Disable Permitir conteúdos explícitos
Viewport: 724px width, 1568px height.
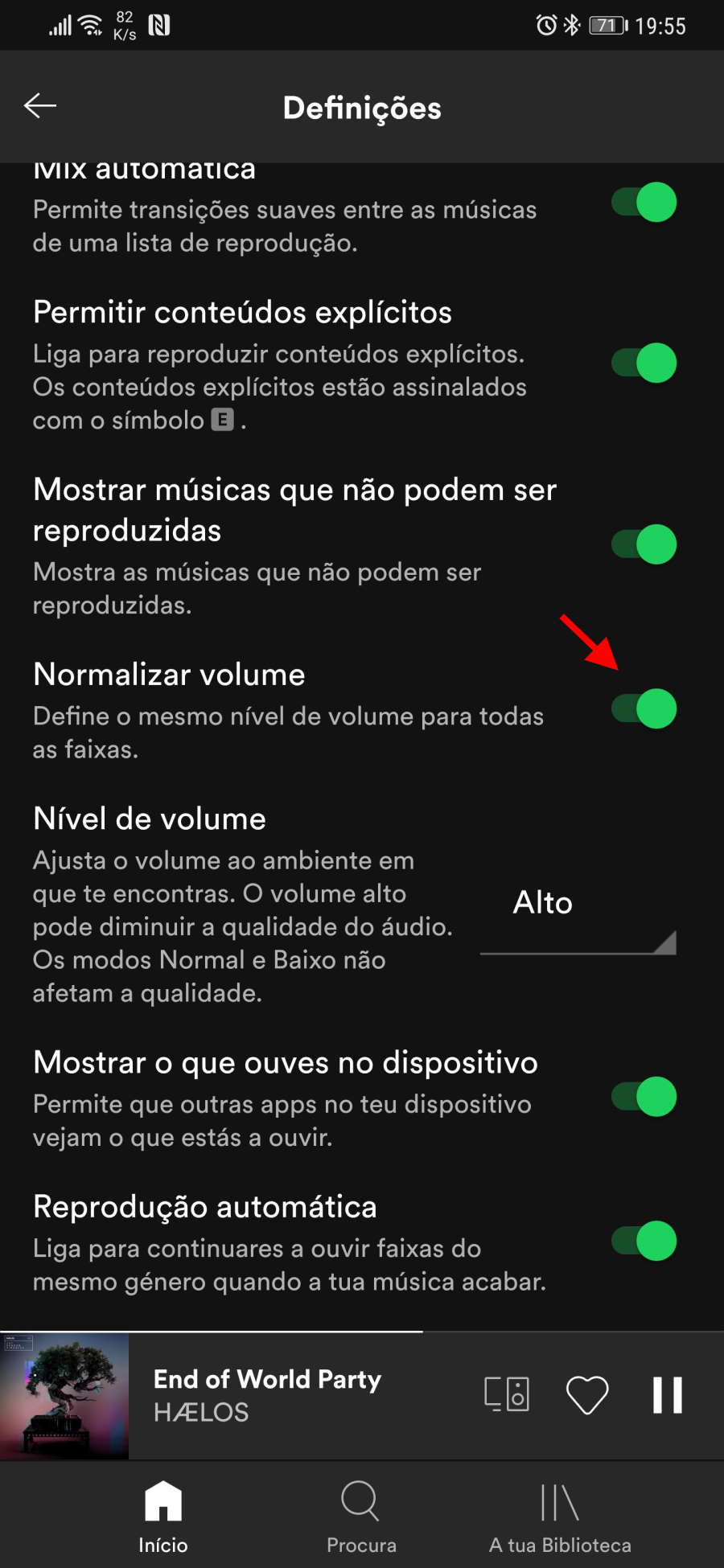tap(644, 363)
